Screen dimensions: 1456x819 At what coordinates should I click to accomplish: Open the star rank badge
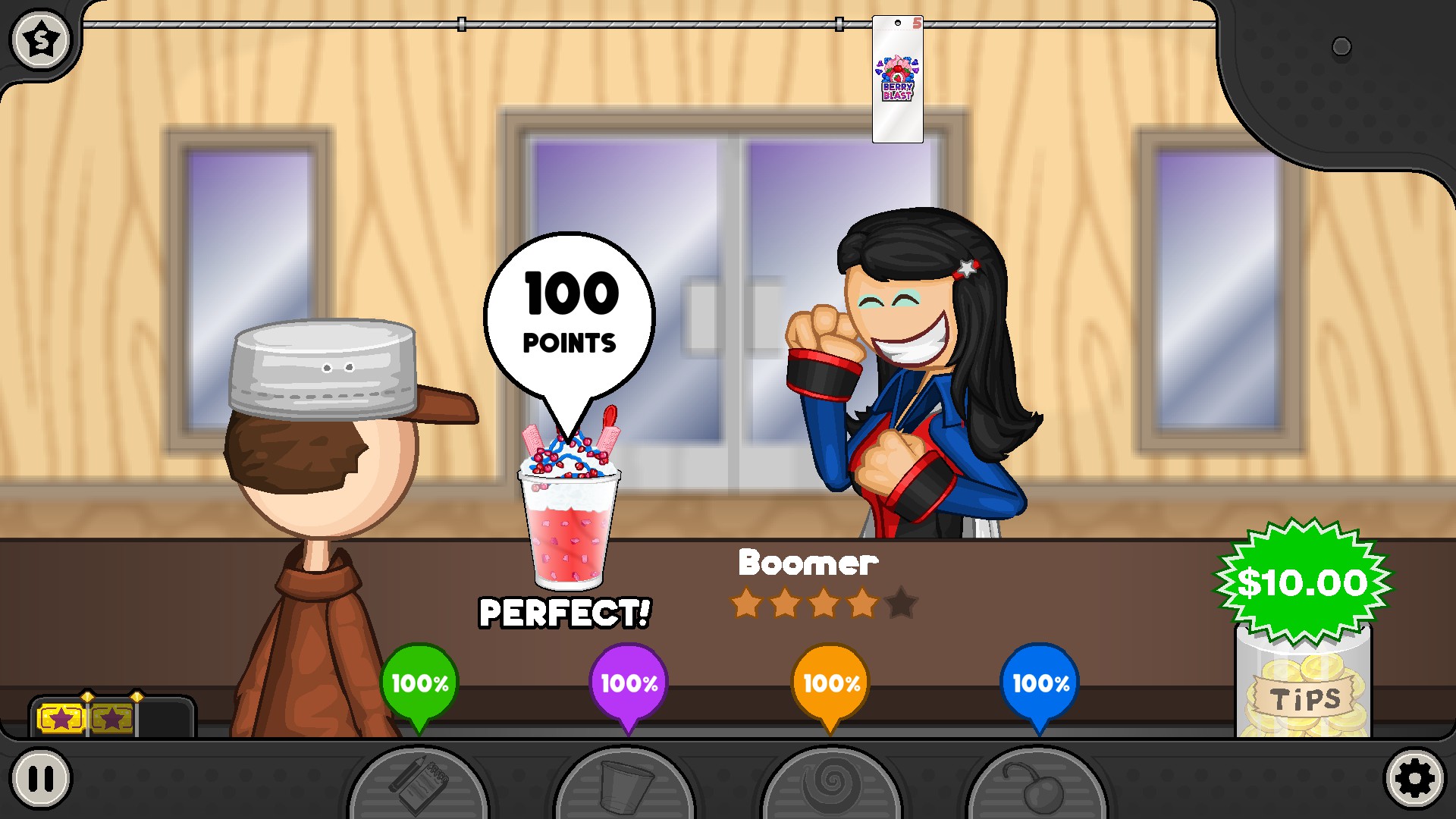tap(40, 40)
